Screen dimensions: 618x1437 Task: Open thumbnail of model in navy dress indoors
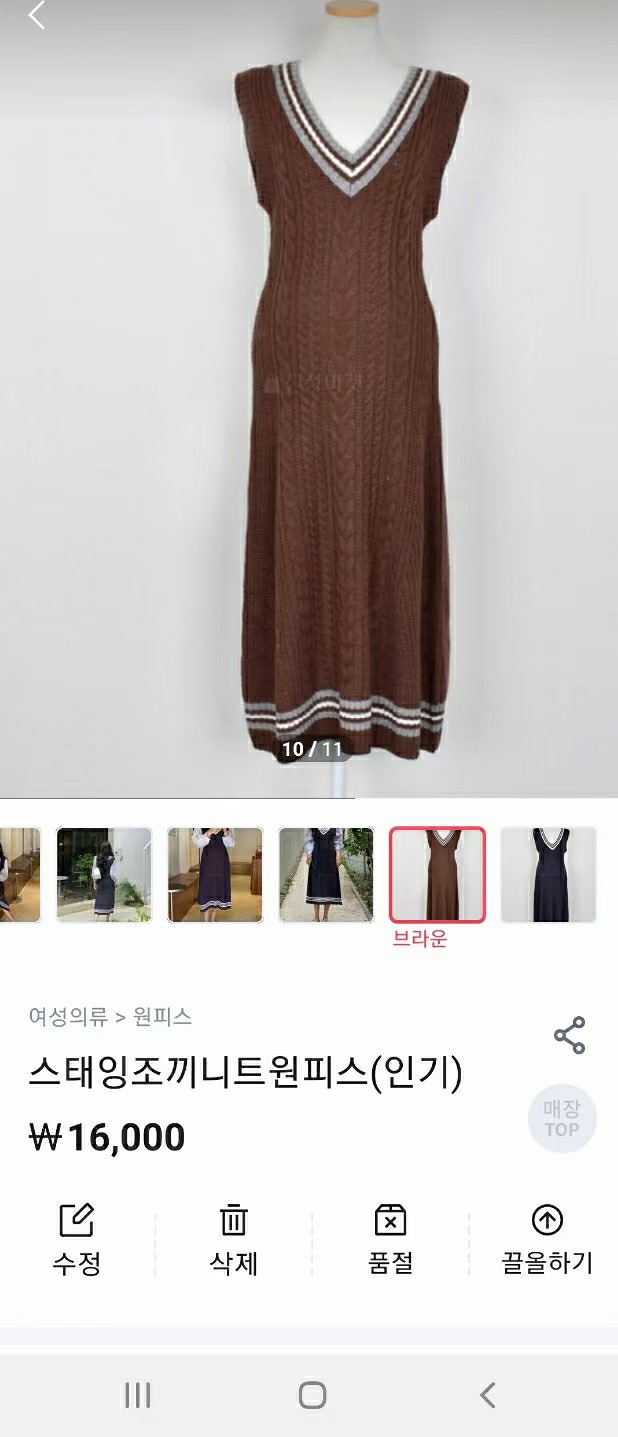(215, 874)
